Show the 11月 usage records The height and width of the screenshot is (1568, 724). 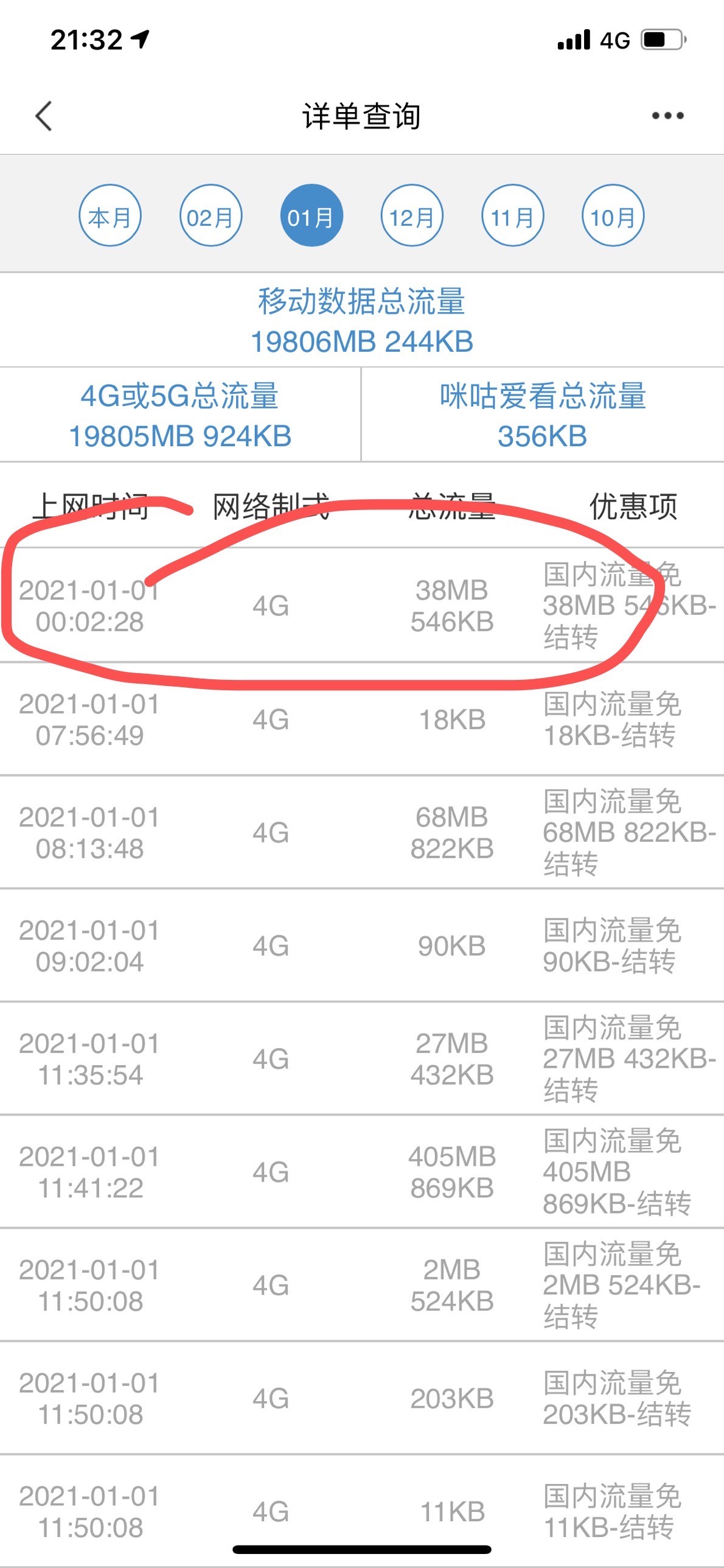click(512, 216)
